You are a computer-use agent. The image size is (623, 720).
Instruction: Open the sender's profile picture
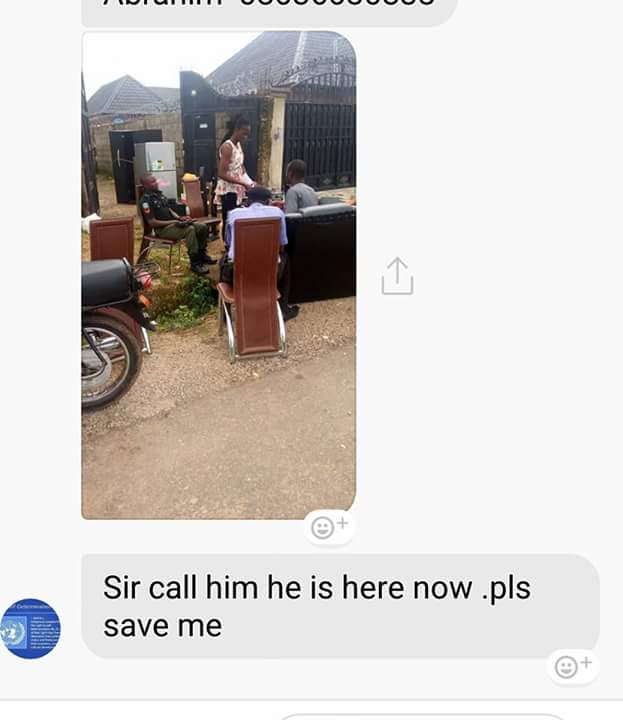click(x=30, y=629)
